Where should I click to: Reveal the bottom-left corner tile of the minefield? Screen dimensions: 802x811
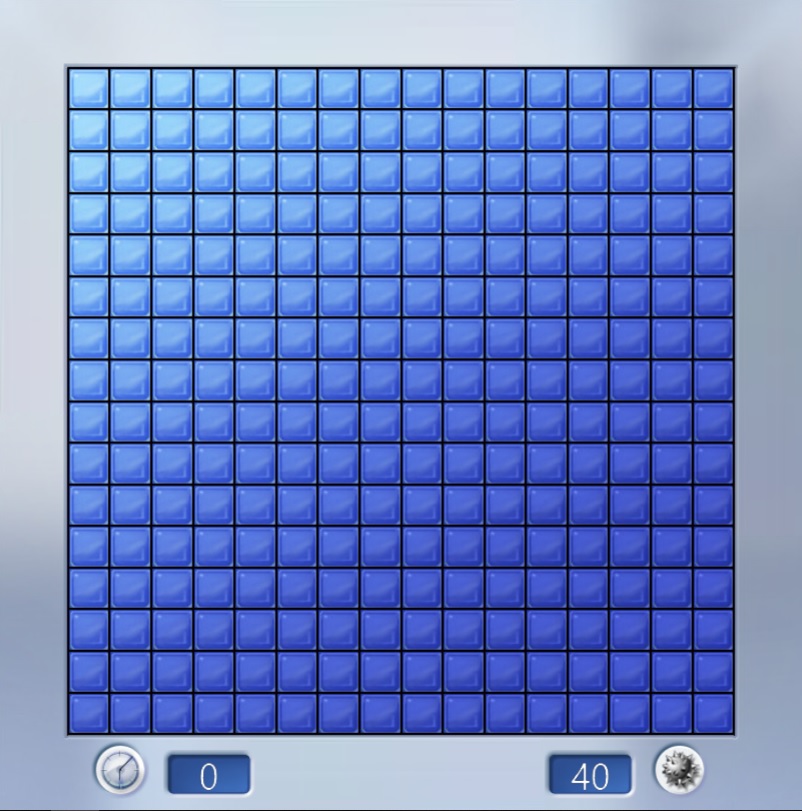tap(89, 713)
